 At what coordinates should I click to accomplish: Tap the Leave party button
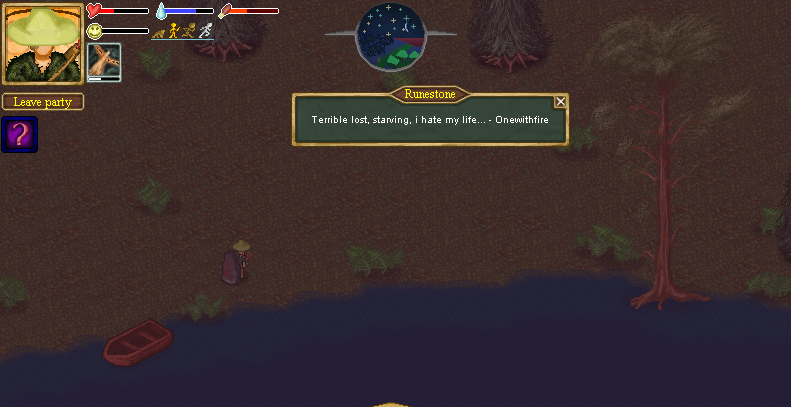tap(43, 102)
